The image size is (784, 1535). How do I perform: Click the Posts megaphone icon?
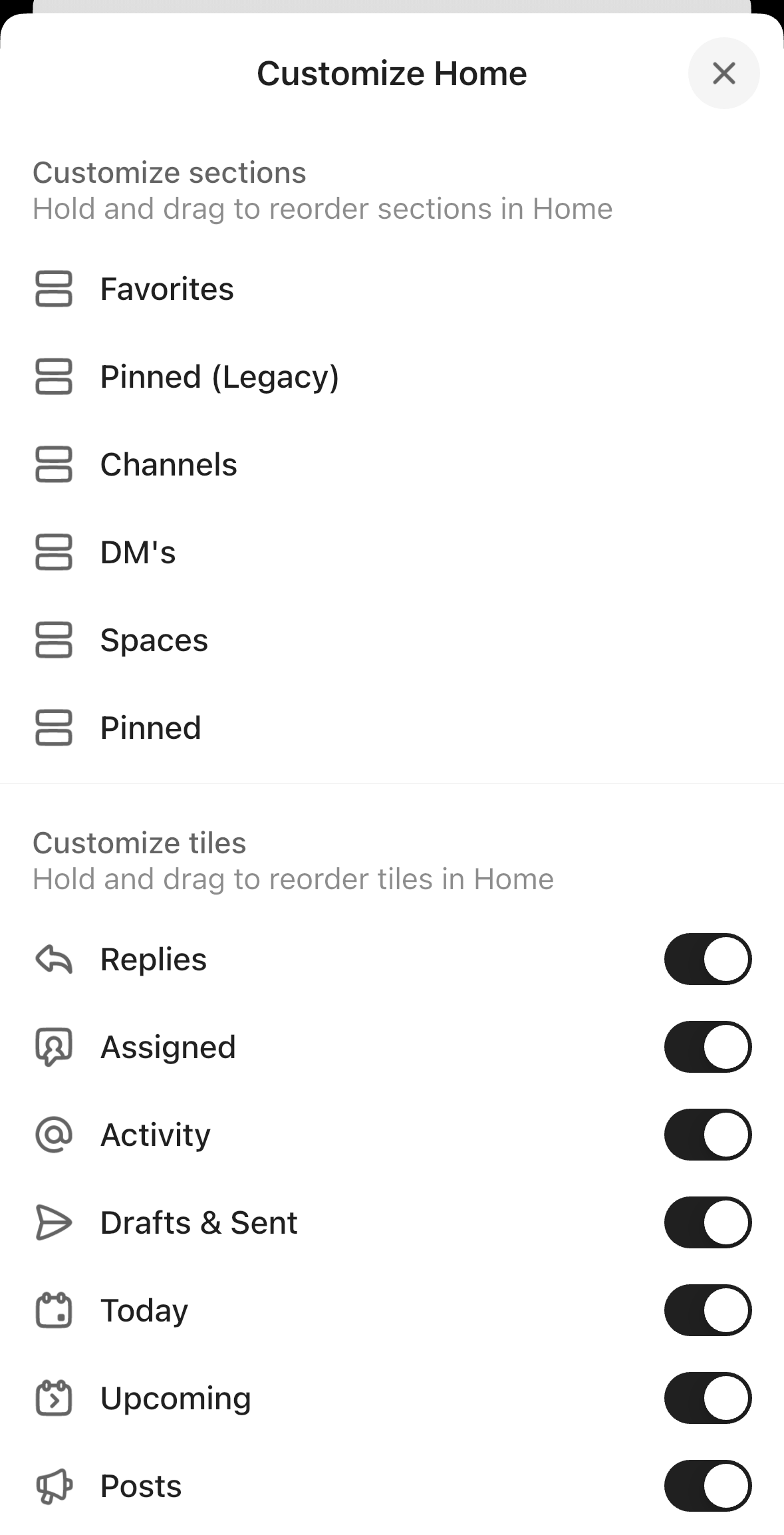tap(53, 1485)
